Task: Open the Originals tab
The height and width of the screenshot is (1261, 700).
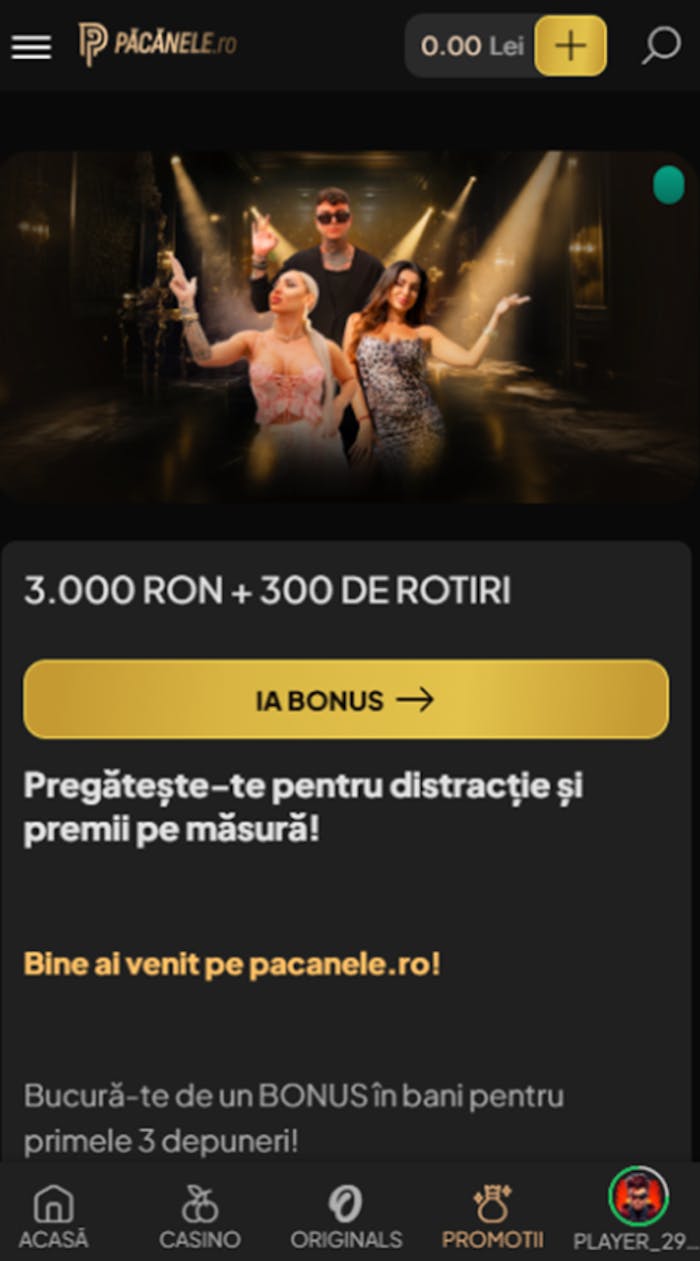Action: (346, 1216)
